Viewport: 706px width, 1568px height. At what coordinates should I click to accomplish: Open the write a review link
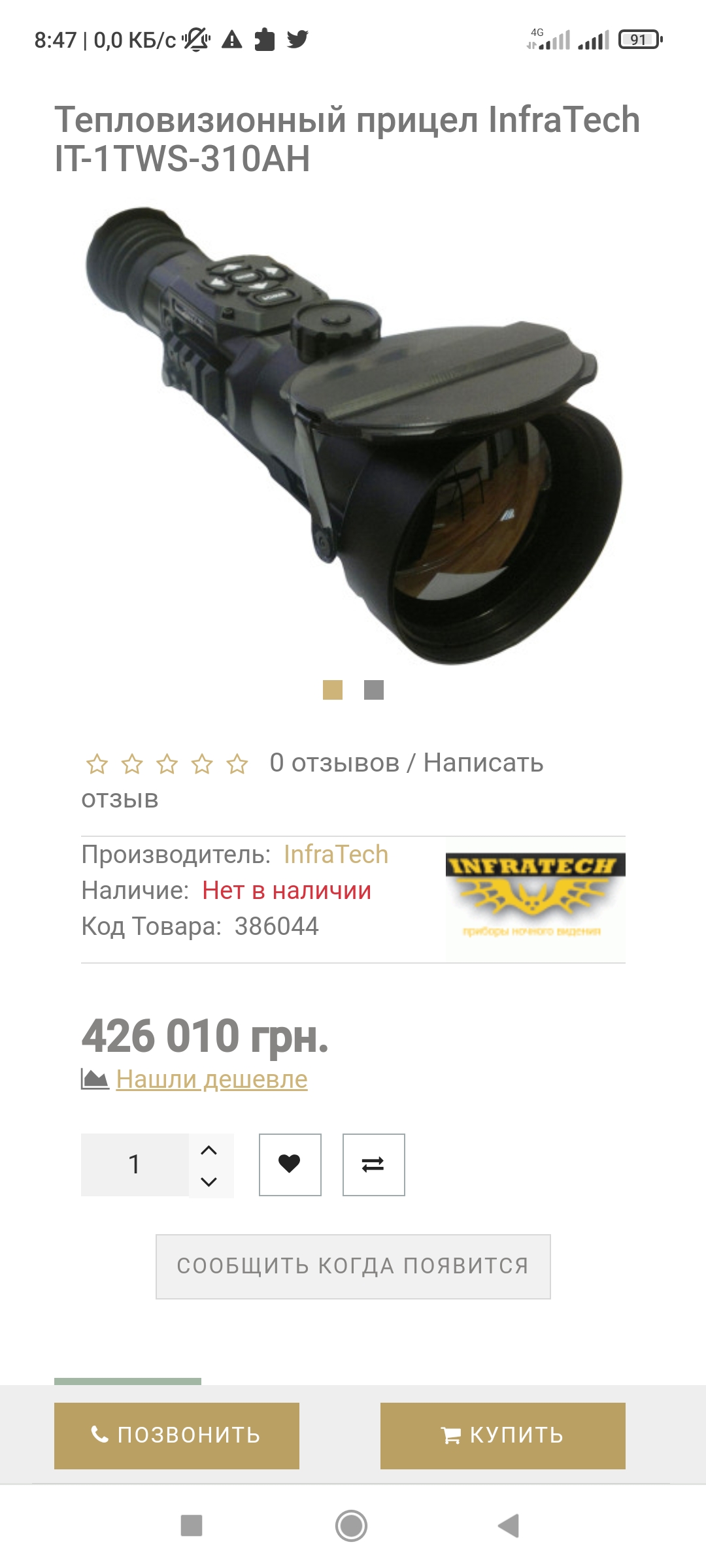pos(312,780)
